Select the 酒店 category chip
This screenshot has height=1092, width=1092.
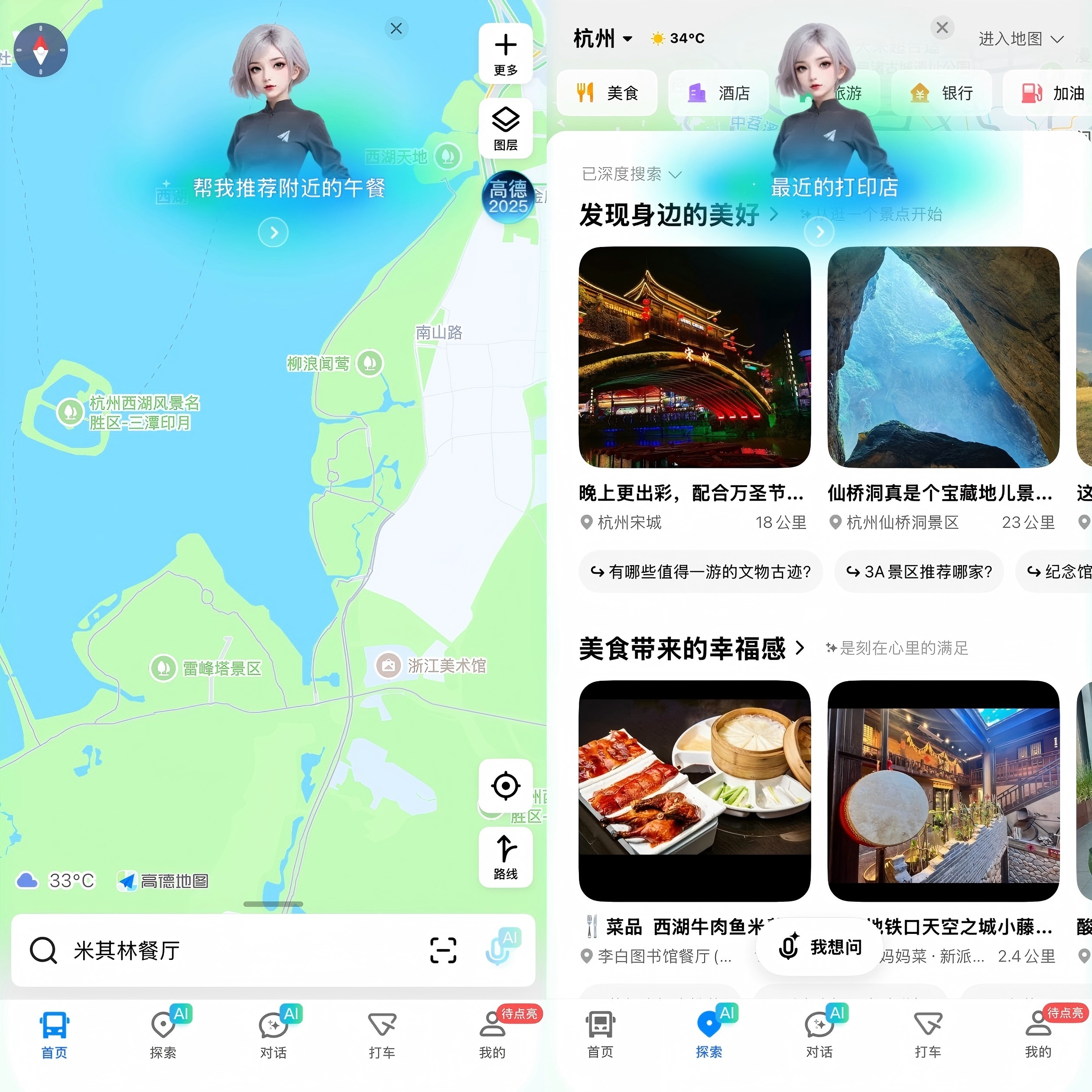point(718,93)
